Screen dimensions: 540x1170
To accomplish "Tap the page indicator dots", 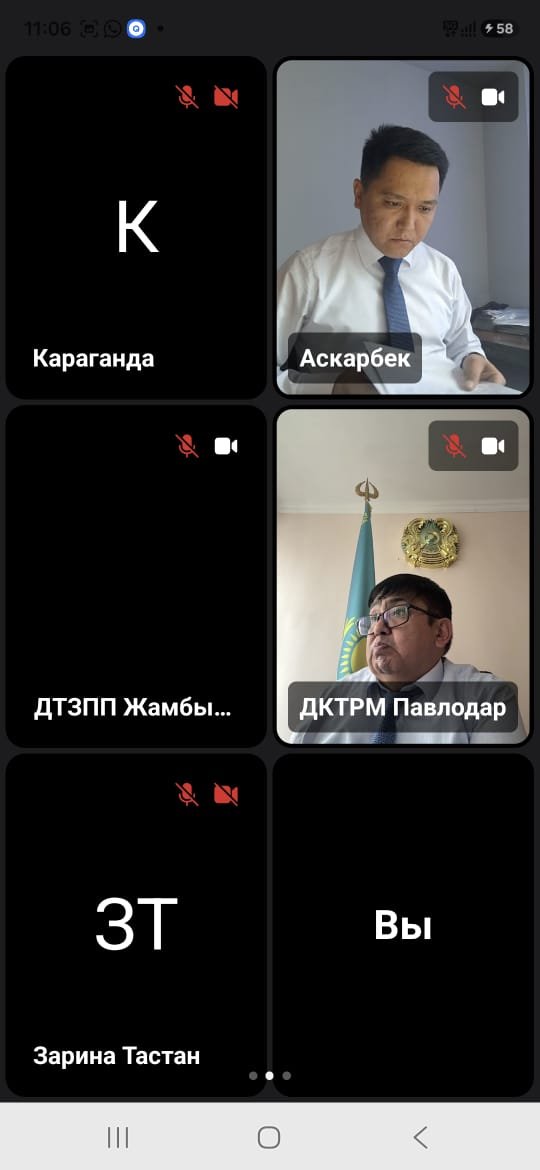I will (269, 1076).
